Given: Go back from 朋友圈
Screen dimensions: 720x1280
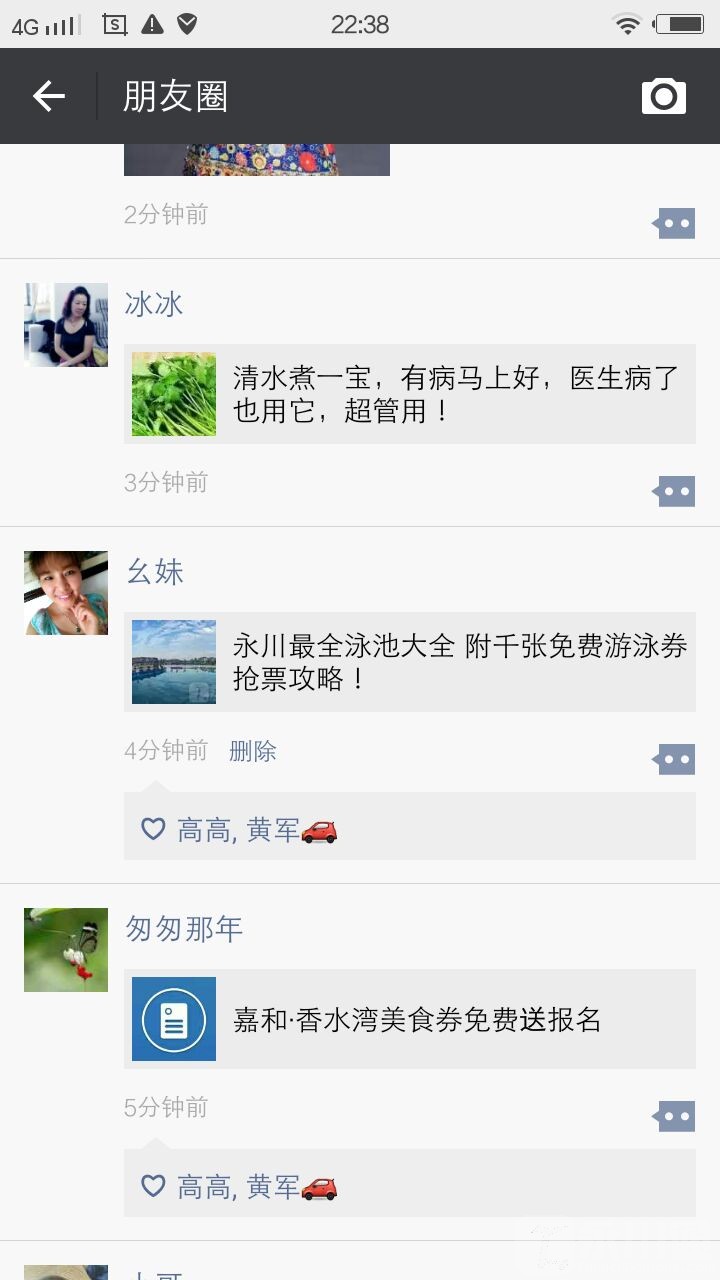Looking at the screenshot, I should (48, 96).
